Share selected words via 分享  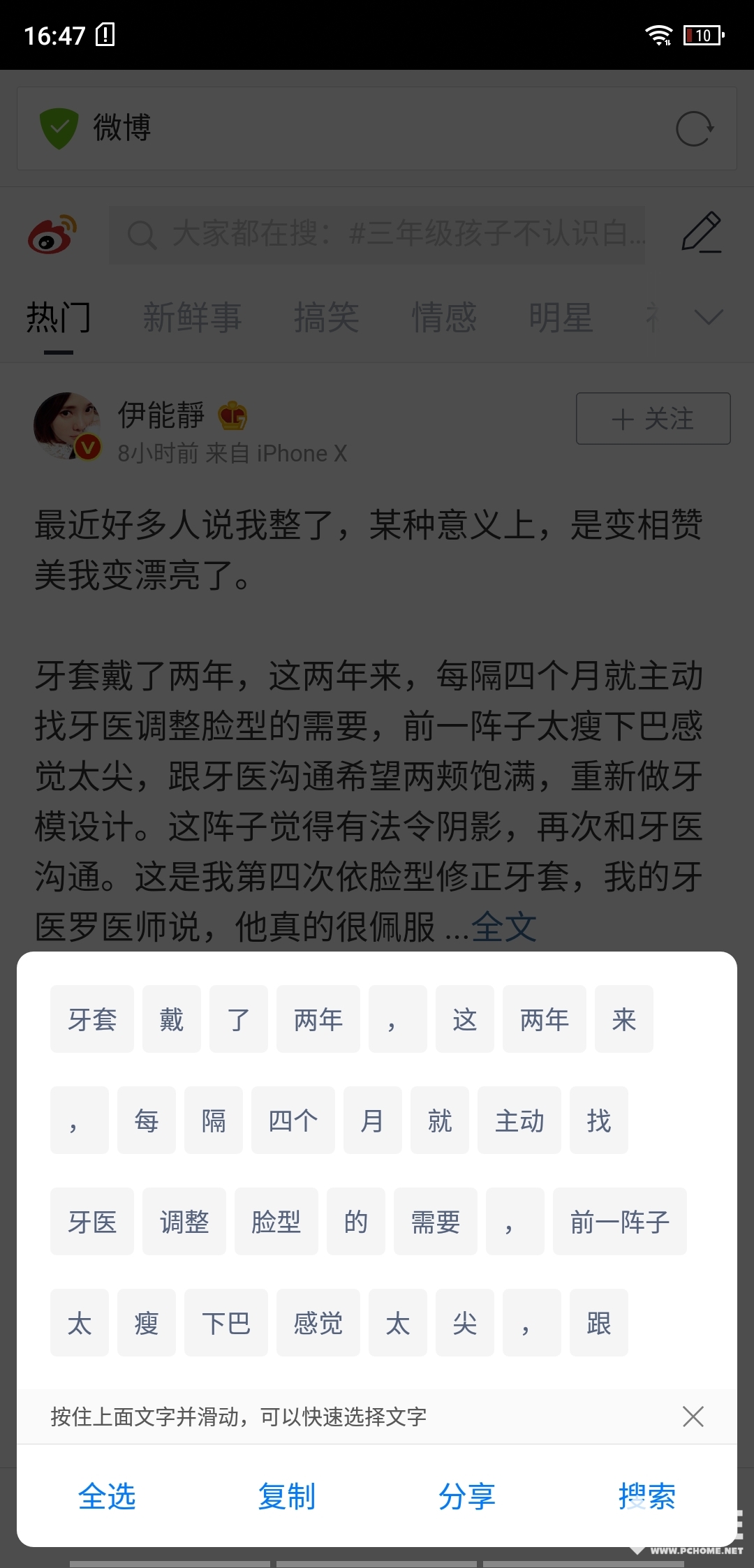click(x=466, y=1497)
